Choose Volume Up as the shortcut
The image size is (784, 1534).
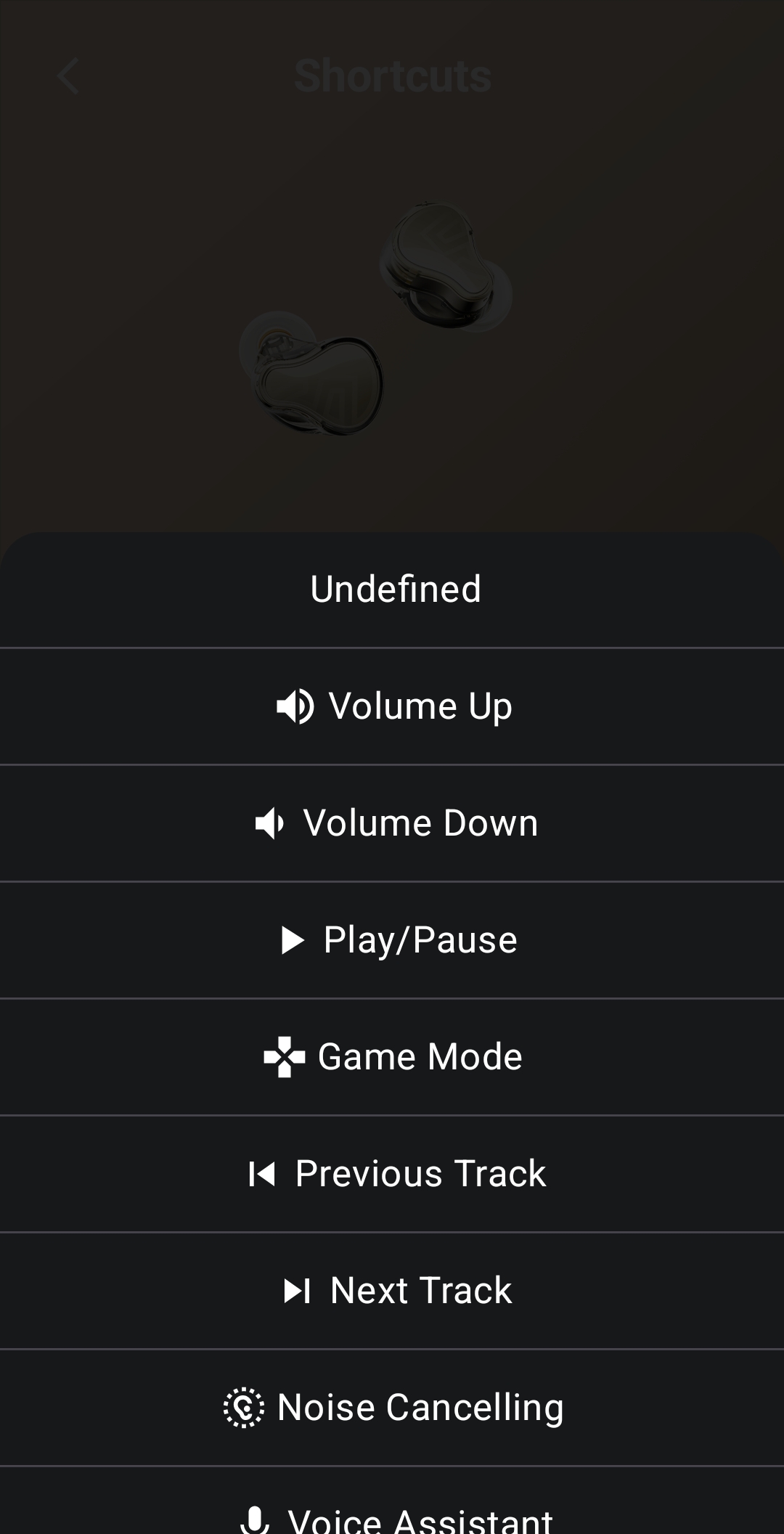click(x=396, y=706)
